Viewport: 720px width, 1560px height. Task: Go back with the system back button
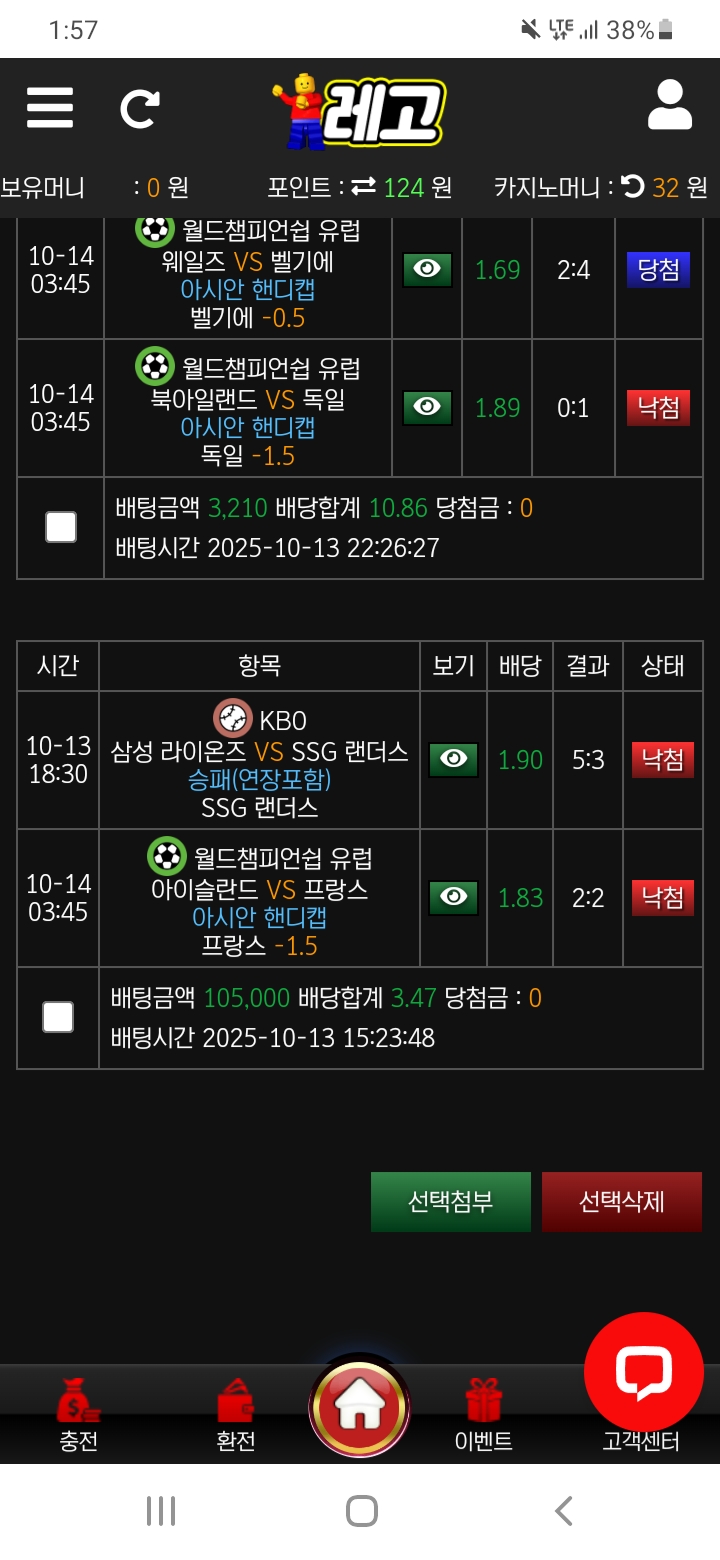563,1511
